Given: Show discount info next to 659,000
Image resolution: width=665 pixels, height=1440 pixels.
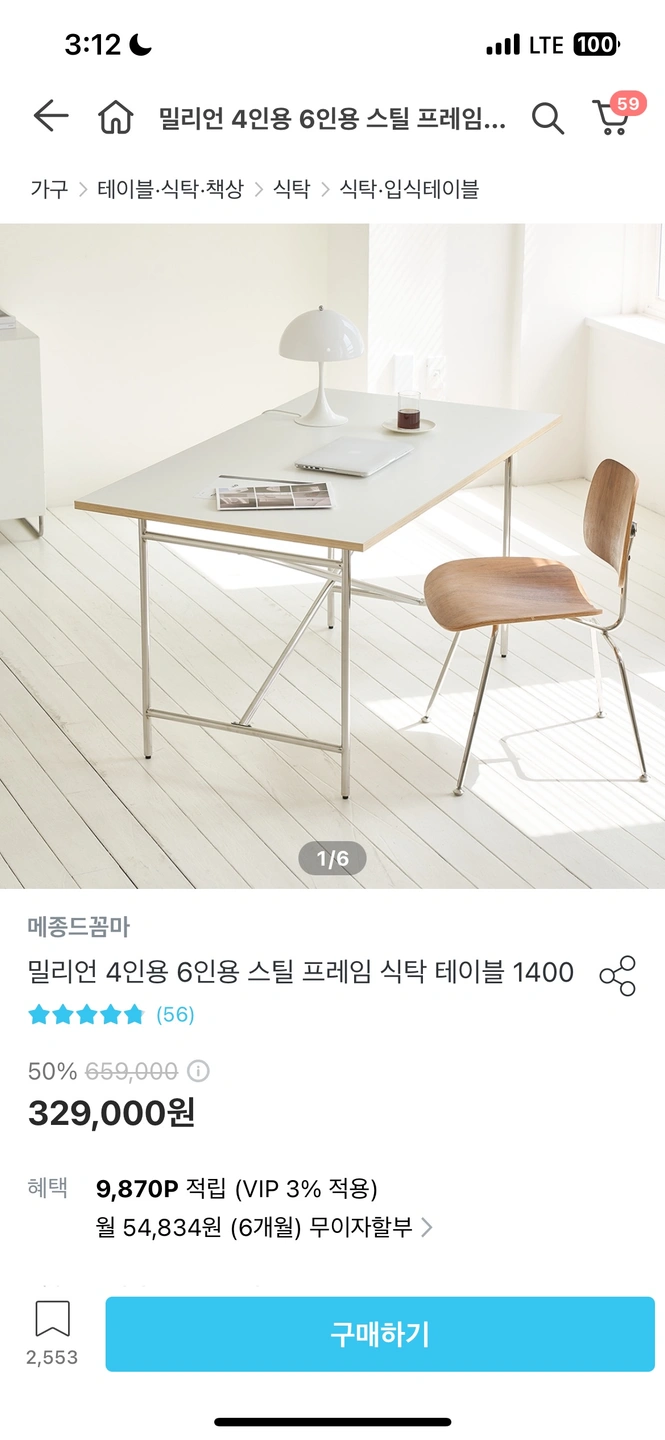Looking at the screenshot, I should click(199, 1071).
